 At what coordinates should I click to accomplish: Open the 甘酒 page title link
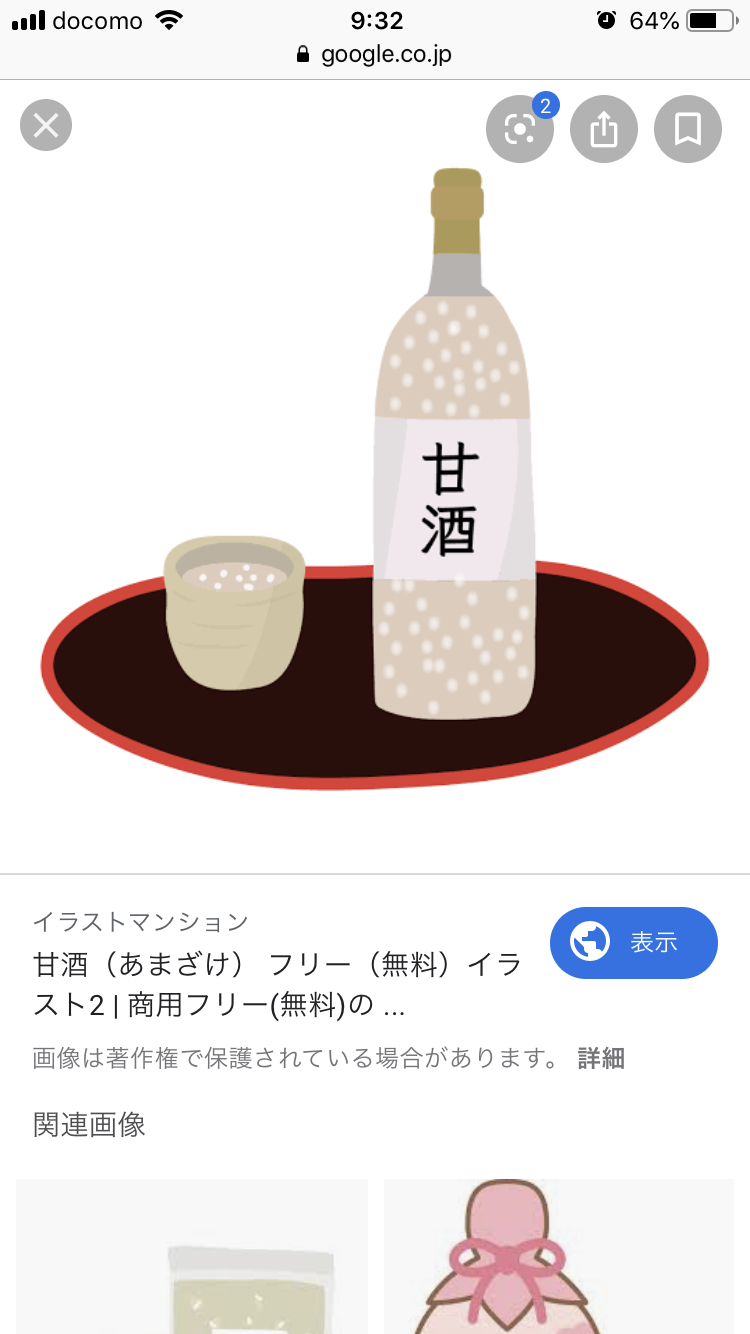(277, 985)
